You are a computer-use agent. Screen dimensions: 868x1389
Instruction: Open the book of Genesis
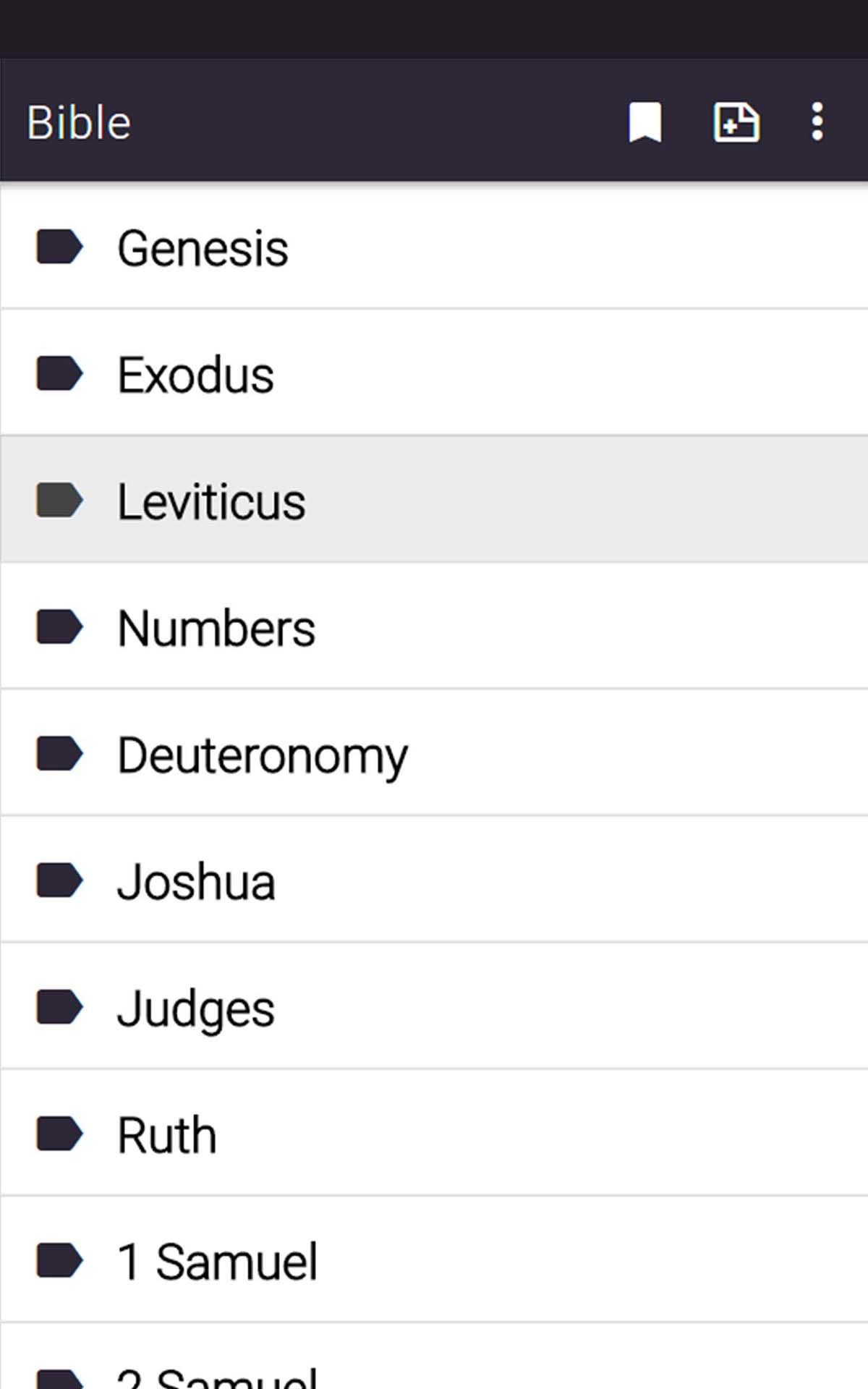click(x=434, y=246)
